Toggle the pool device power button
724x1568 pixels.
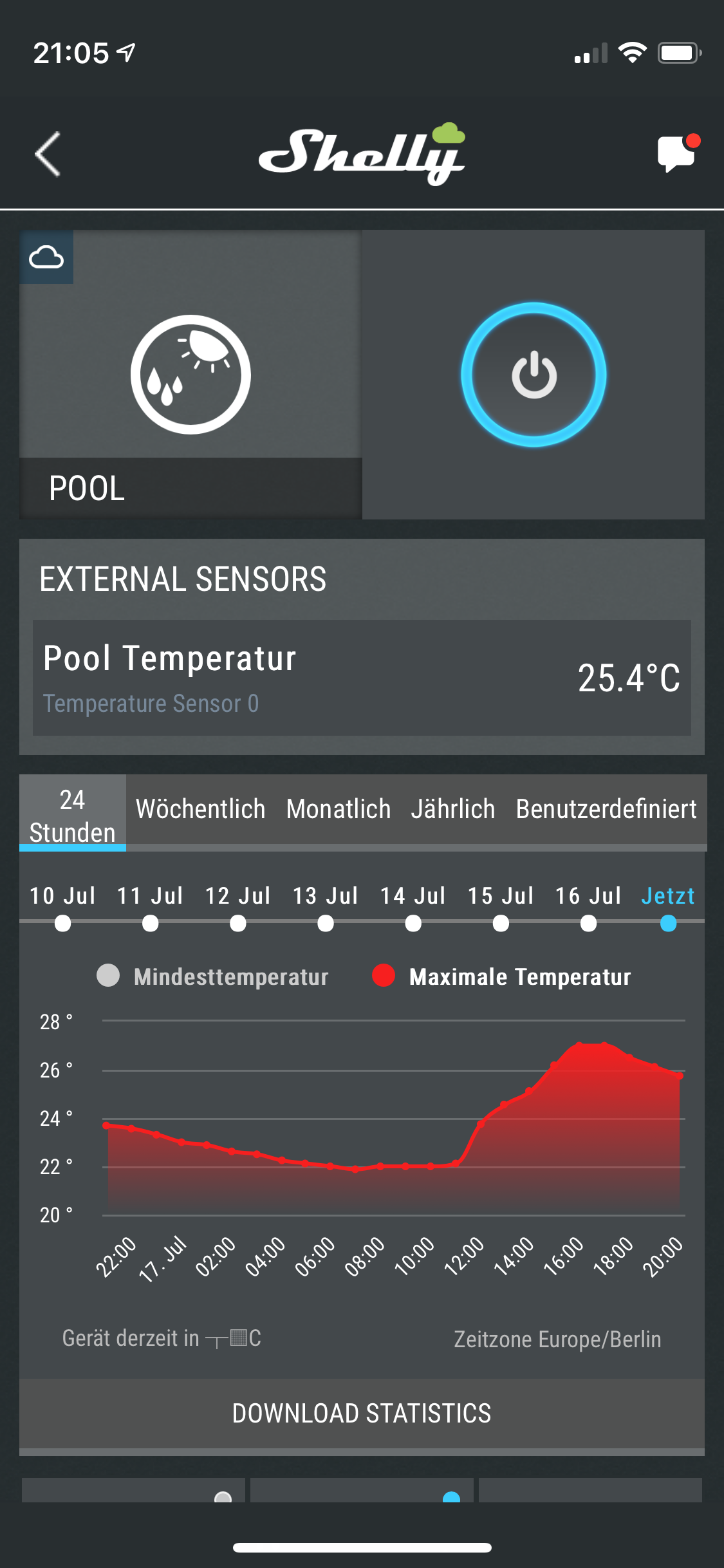coord(534,375)
